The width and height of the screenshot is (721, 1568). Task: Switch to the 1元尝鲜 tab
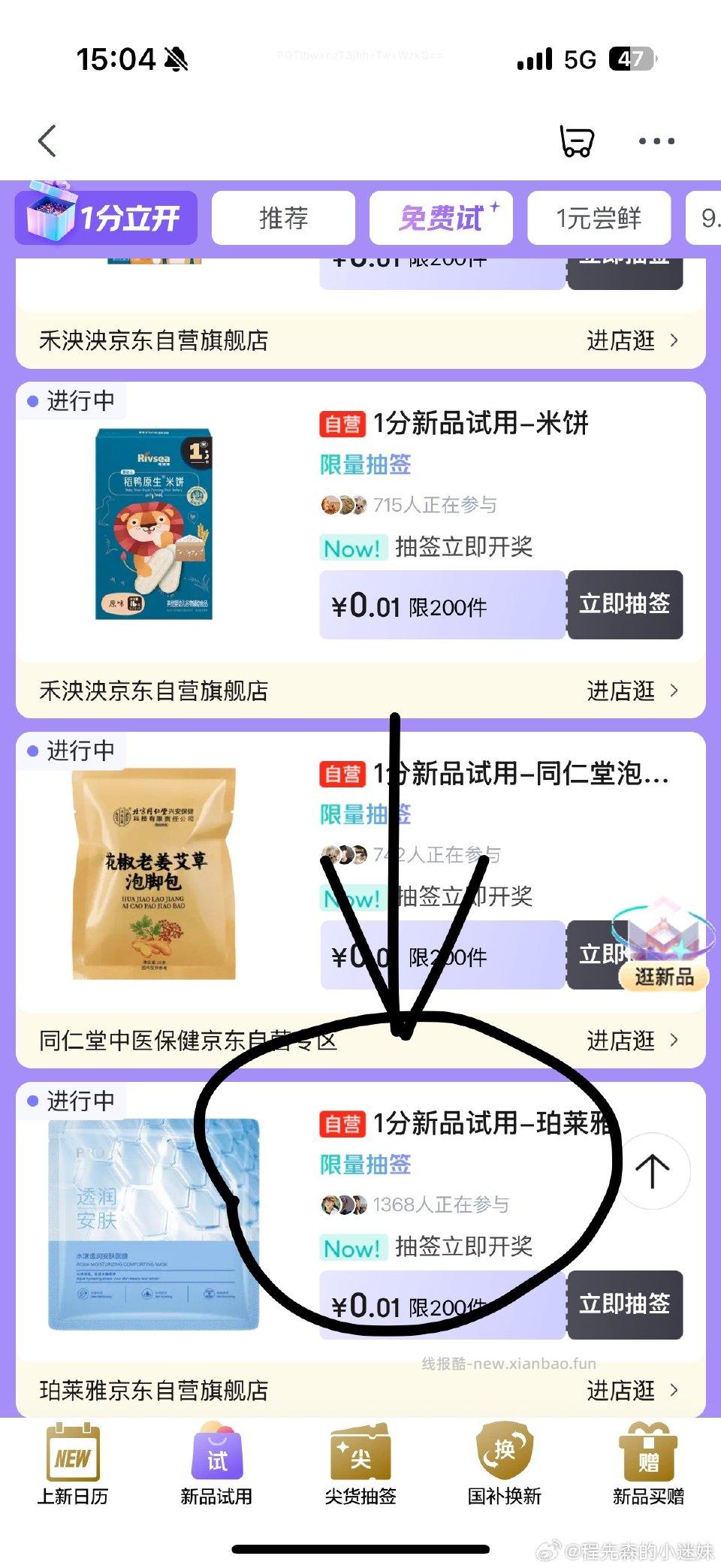pos(600,217)
